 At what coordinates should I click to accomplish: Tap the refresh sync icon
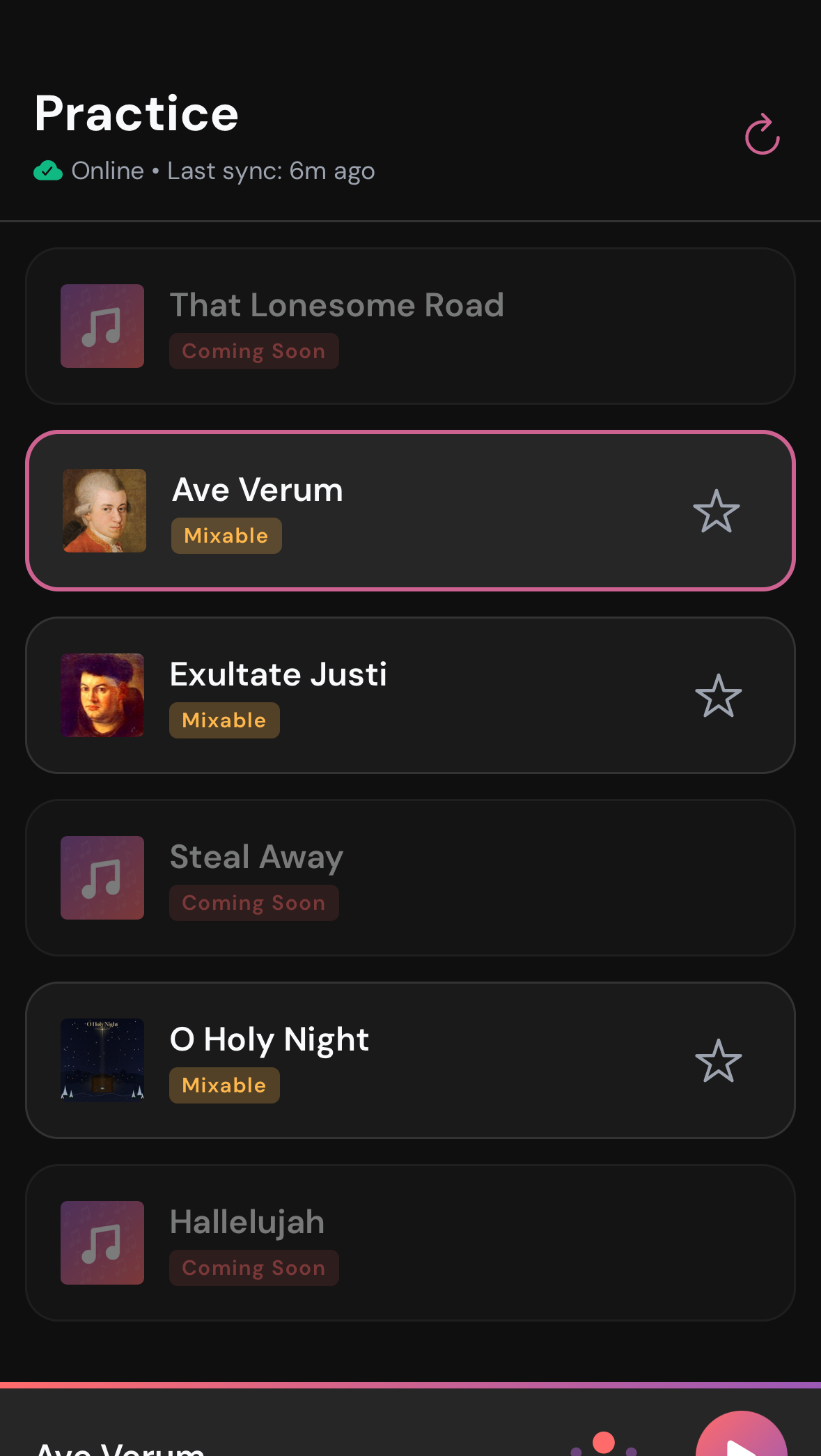[x=761, y=133]
